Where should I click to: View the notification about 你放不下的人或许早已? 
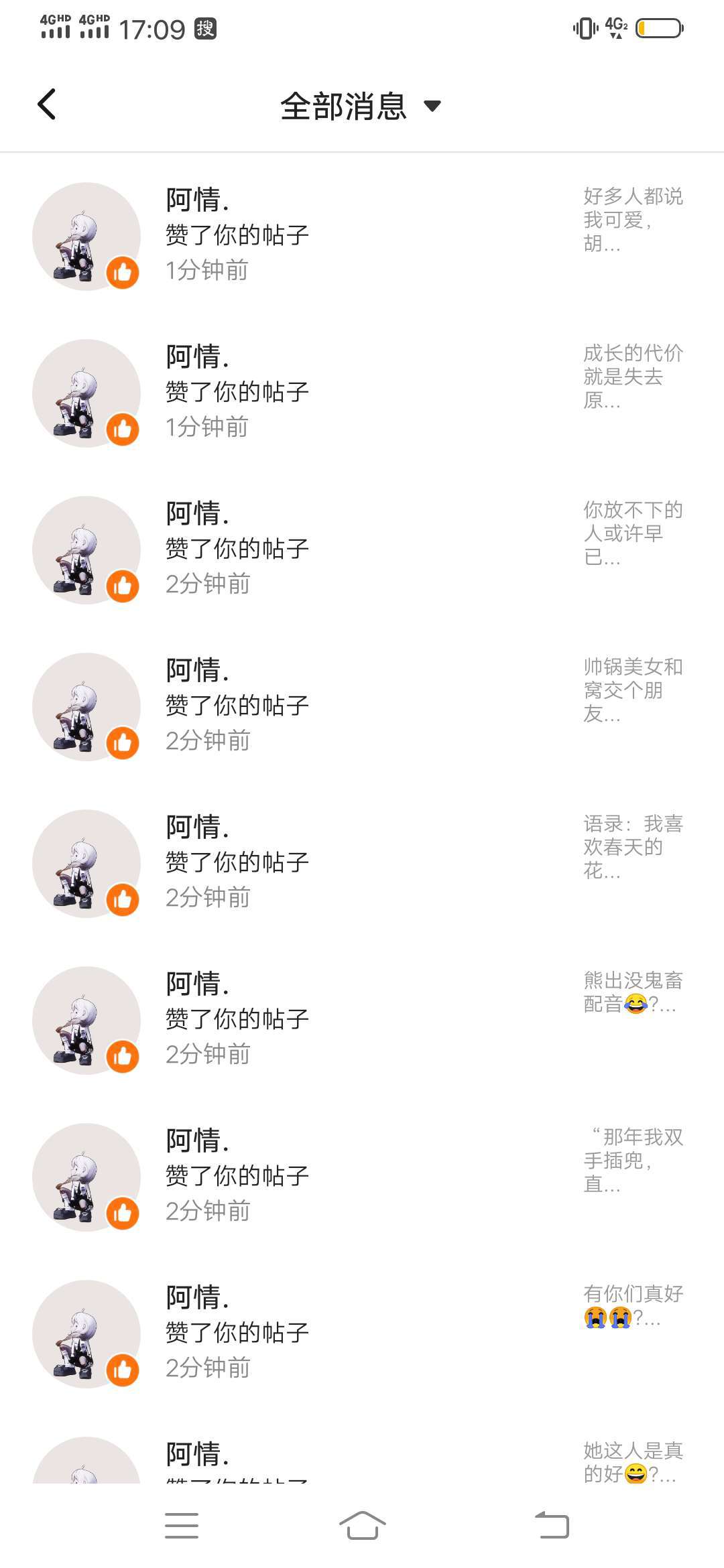(x=362, y=549)
